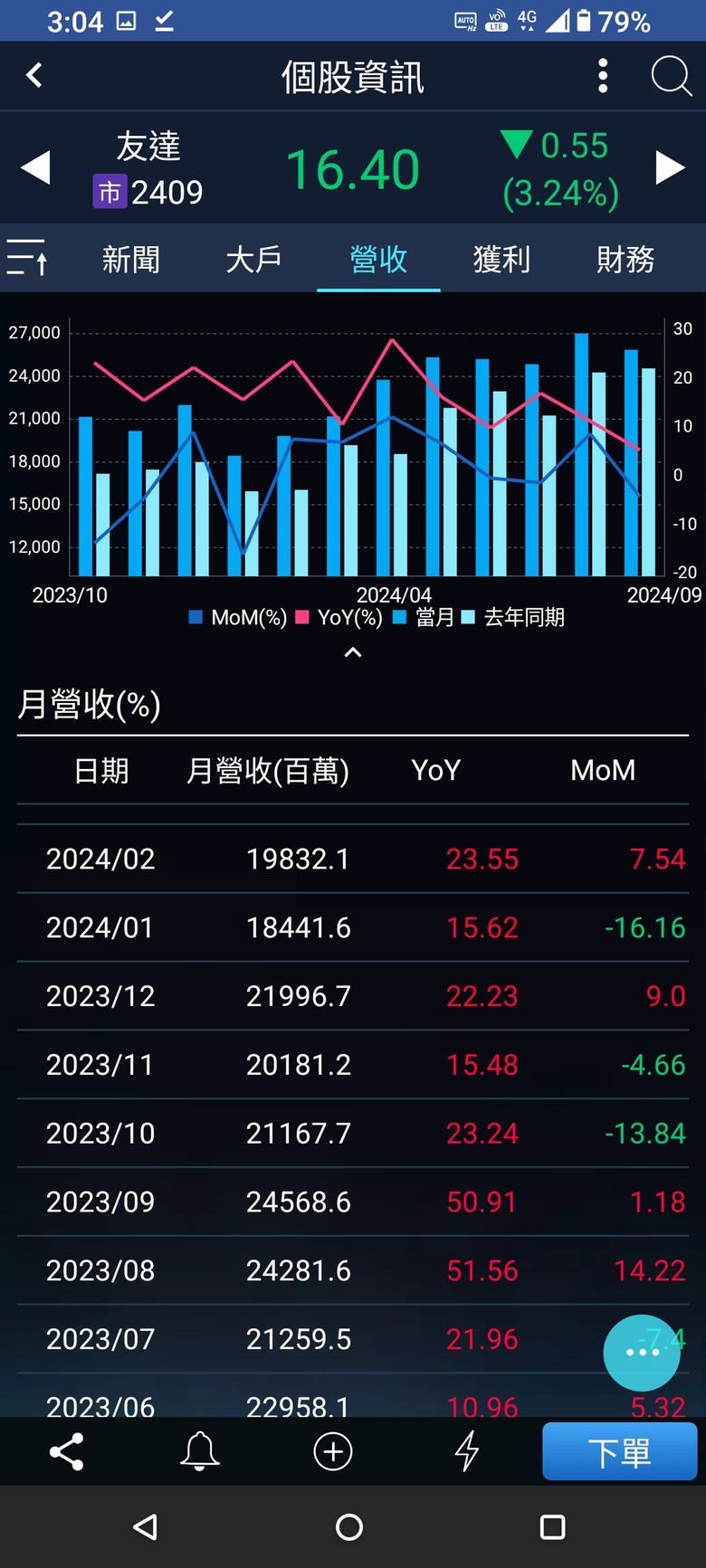Image resolution: width=706 pixels, height=1568 pixels.
Task: Switch to the 財務 tab
Action: [625, 260]
